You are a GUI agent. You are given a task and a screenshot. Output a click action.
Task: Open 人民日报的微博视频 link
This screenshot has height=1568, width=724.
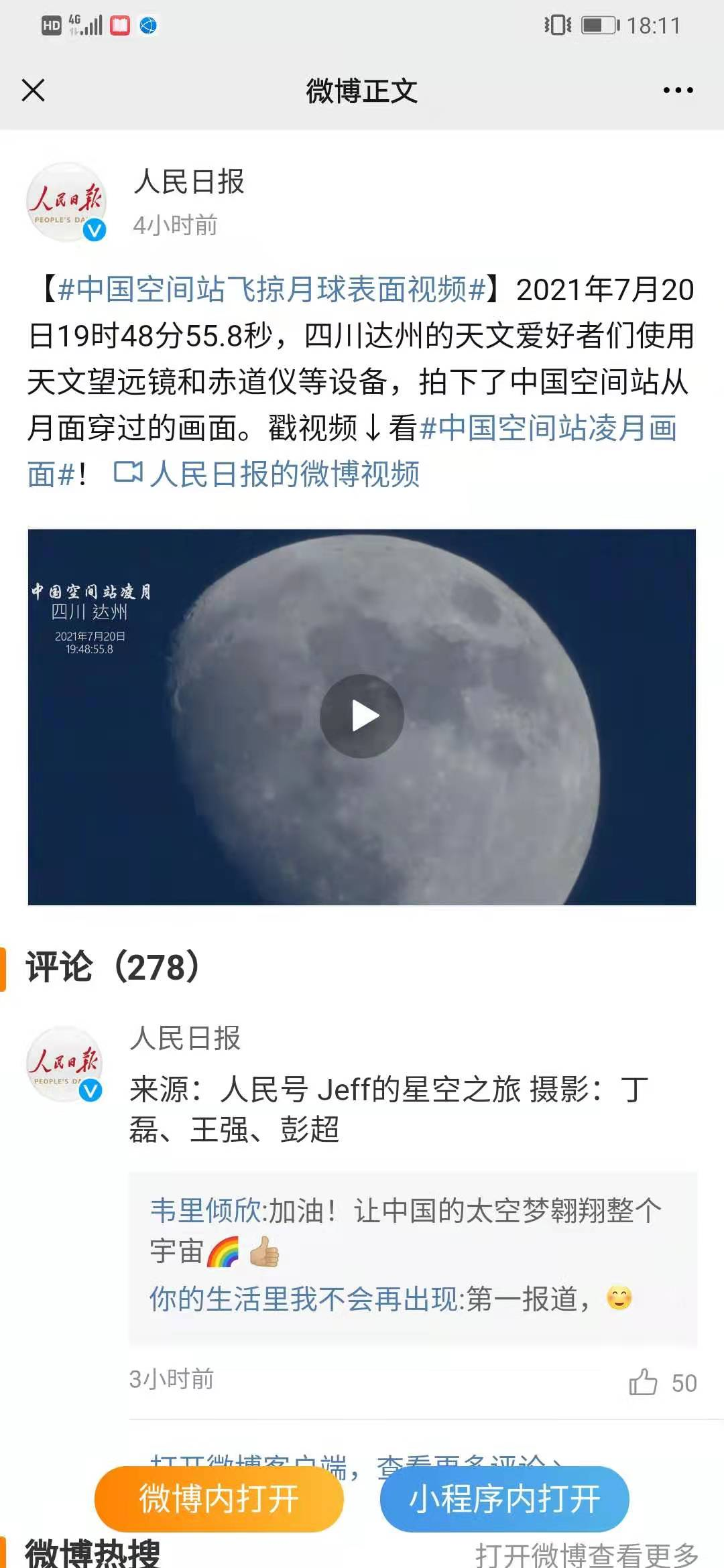[268, 474]
